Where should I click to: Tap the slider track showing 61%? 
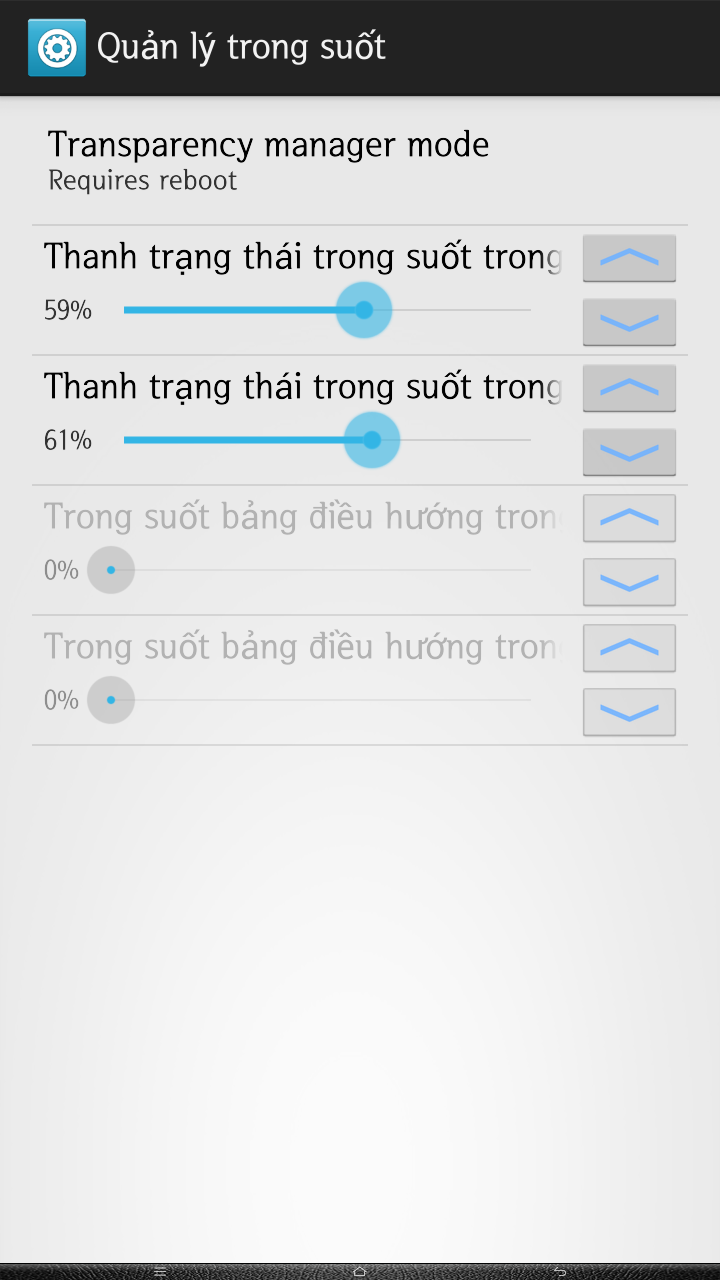pyautogui.click(x=327, y=440)
